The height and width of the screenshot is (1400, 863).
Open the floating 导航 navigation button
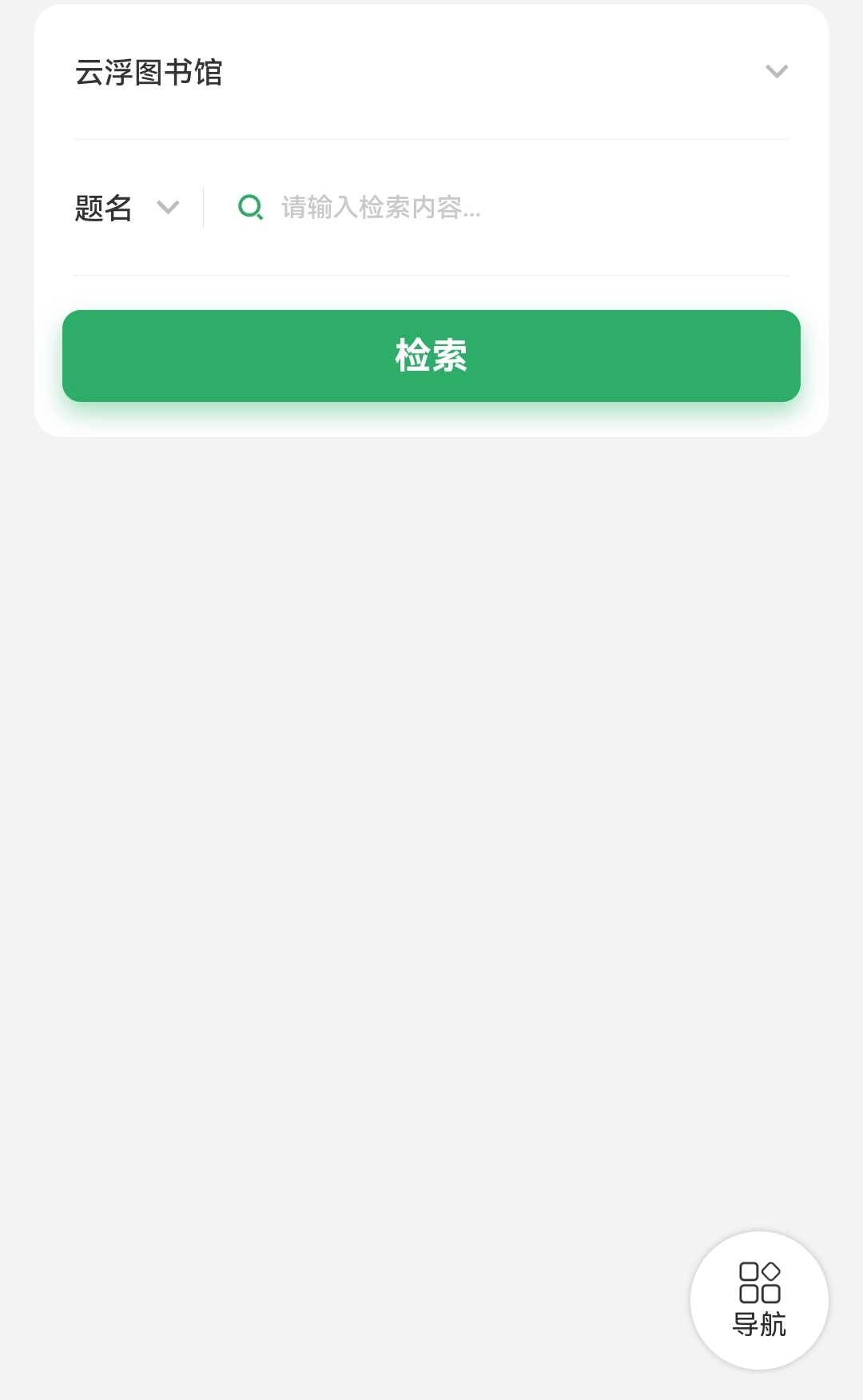pos(759,1300)
